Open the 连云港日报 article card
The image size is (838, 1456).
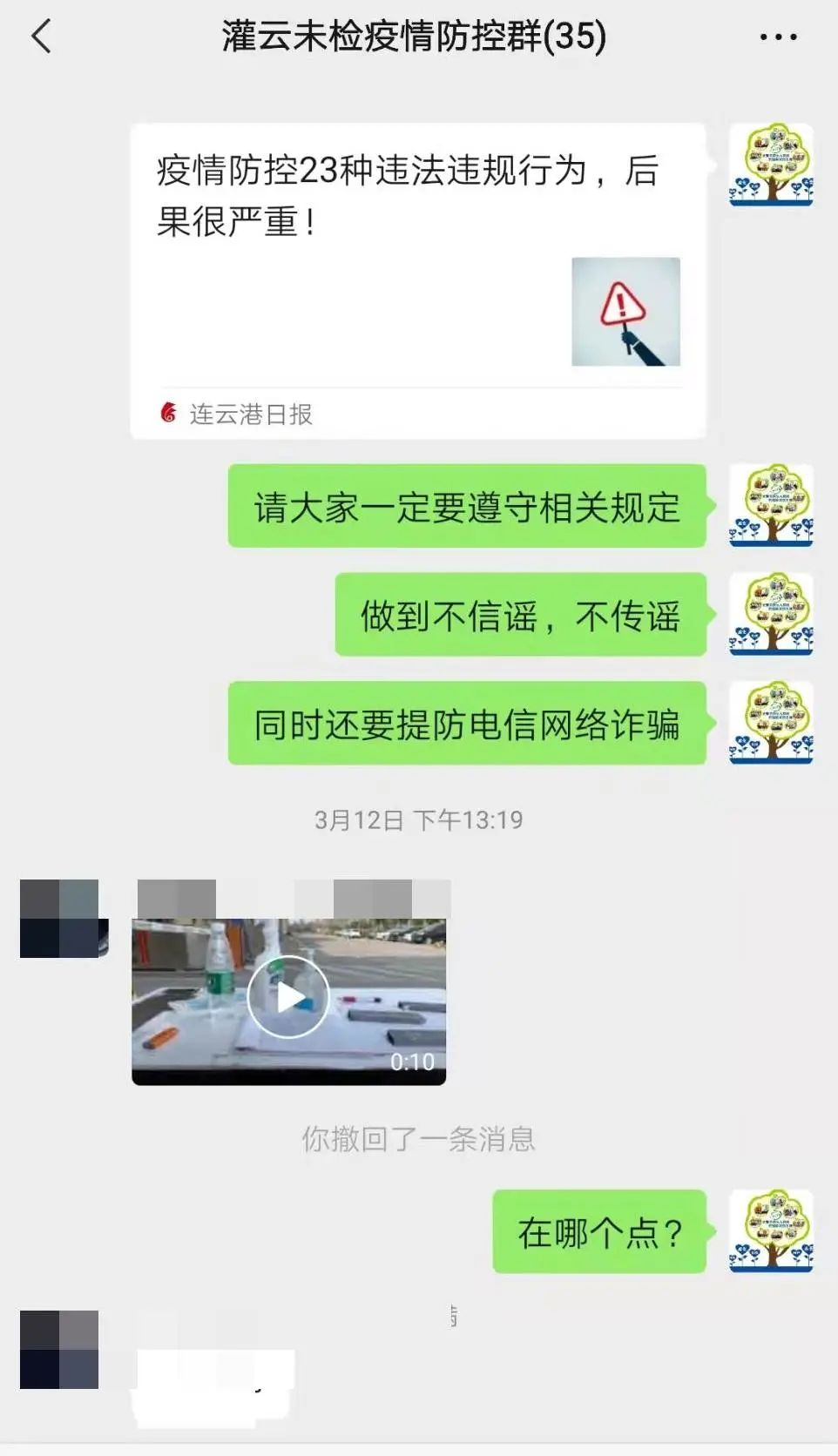418,280
